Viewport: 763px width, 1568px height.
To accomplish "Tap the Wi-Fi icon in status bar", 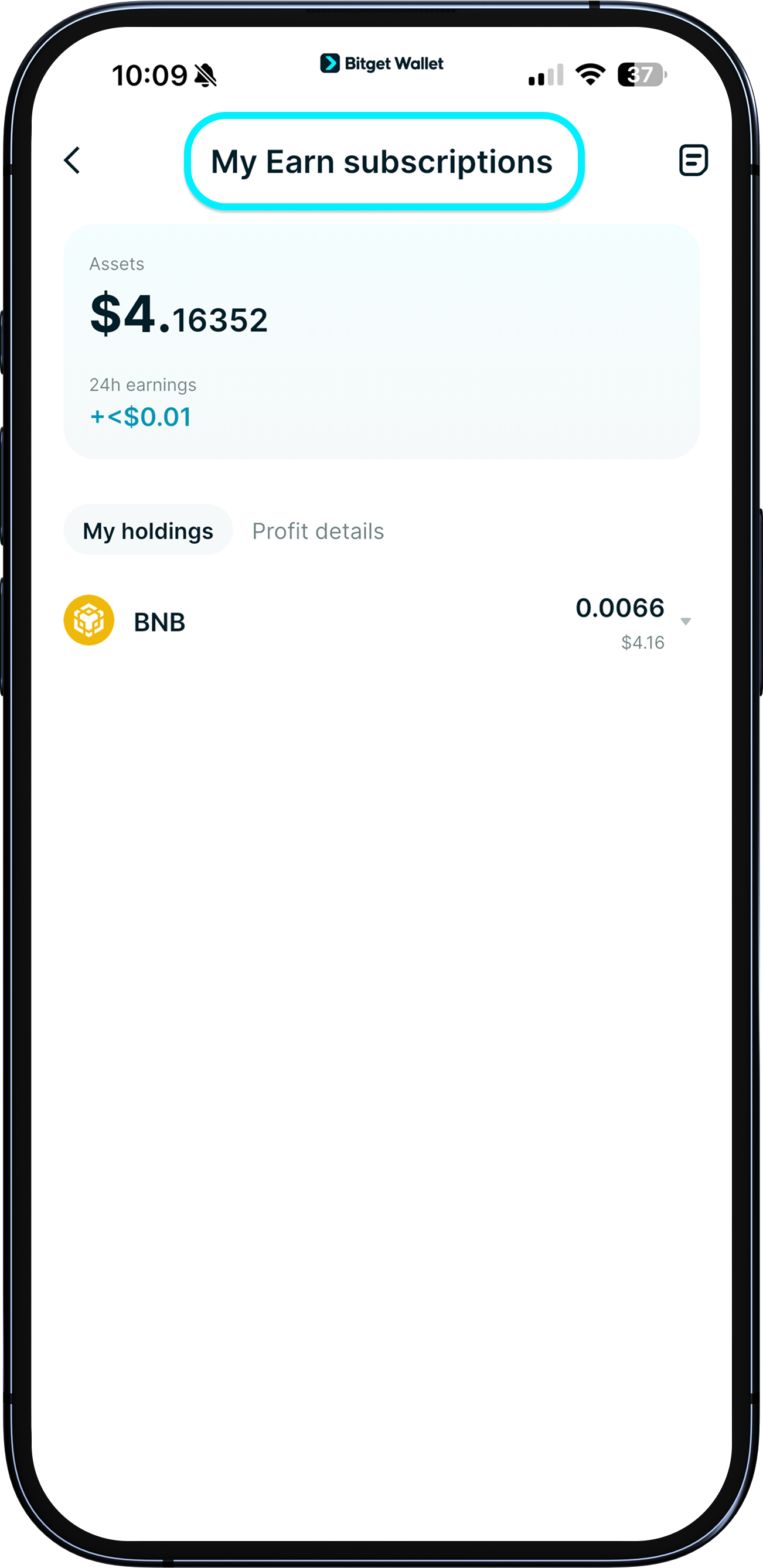I will pos(588,74).
